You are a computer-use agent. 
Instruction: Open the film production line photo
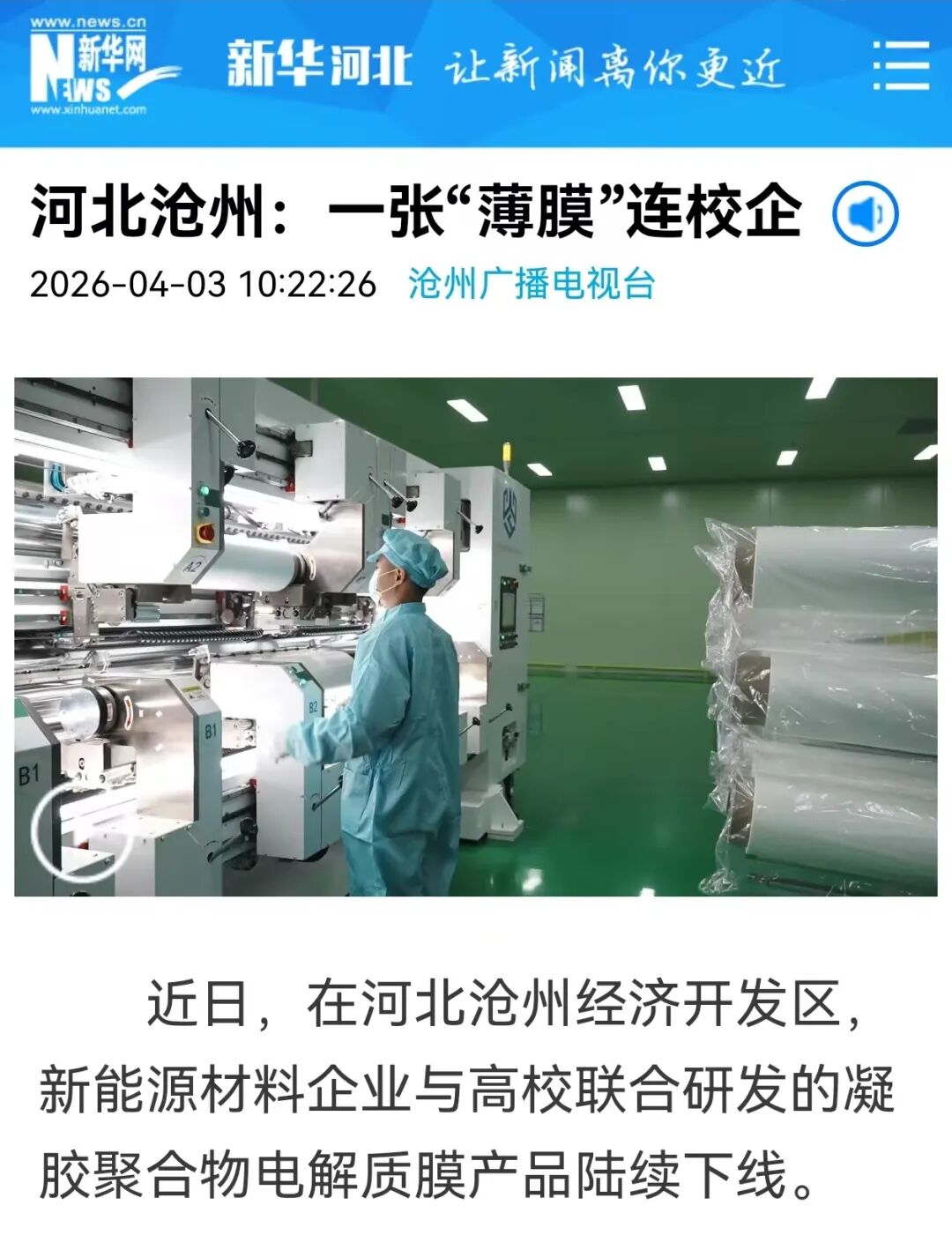pos(476,636)
